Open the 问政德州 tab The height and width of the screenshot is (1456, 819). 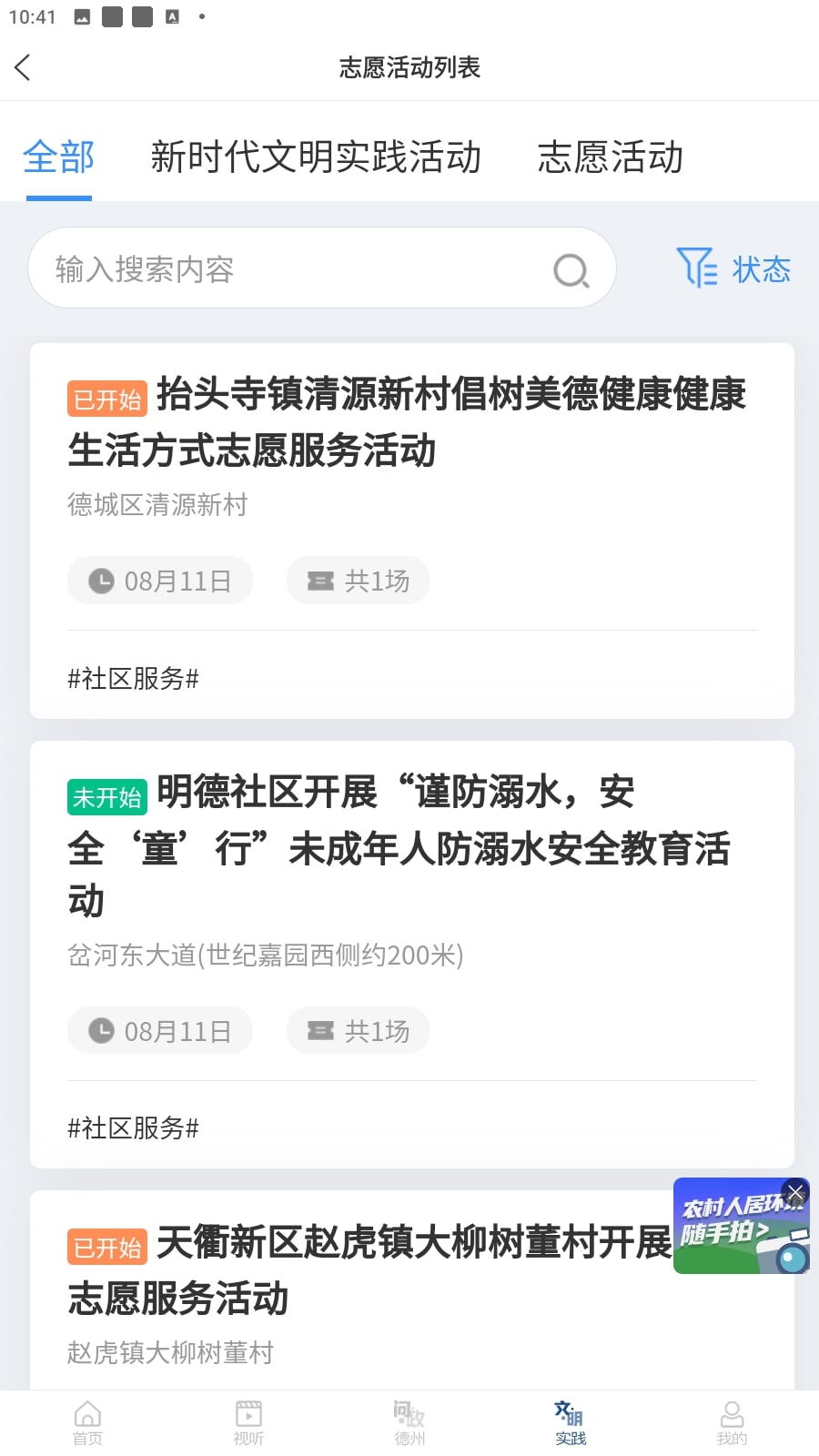pyautogui.click(x=409, y=1422)
